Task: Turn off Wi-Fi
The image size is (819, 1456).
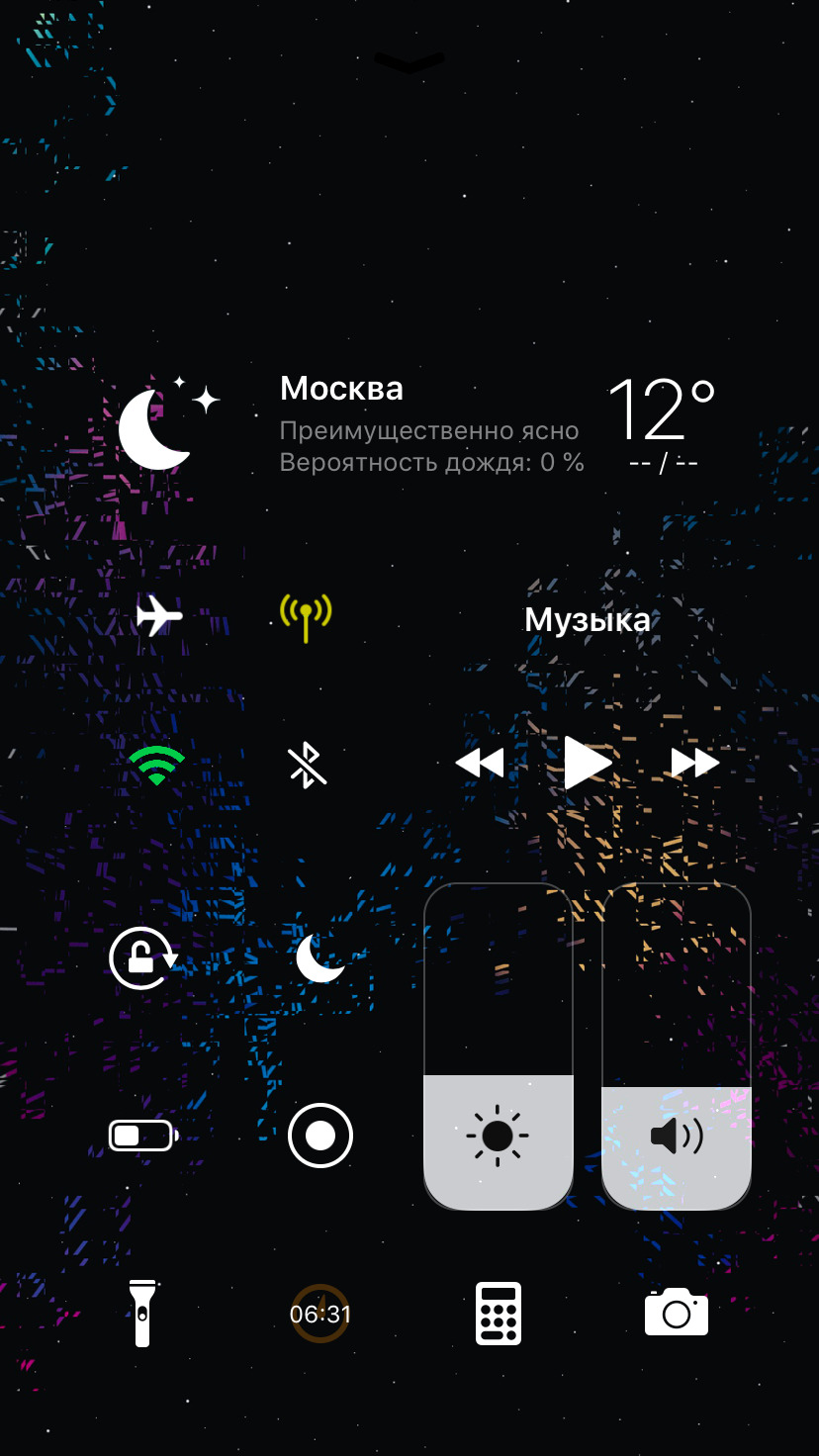Action: pos(157,766)
